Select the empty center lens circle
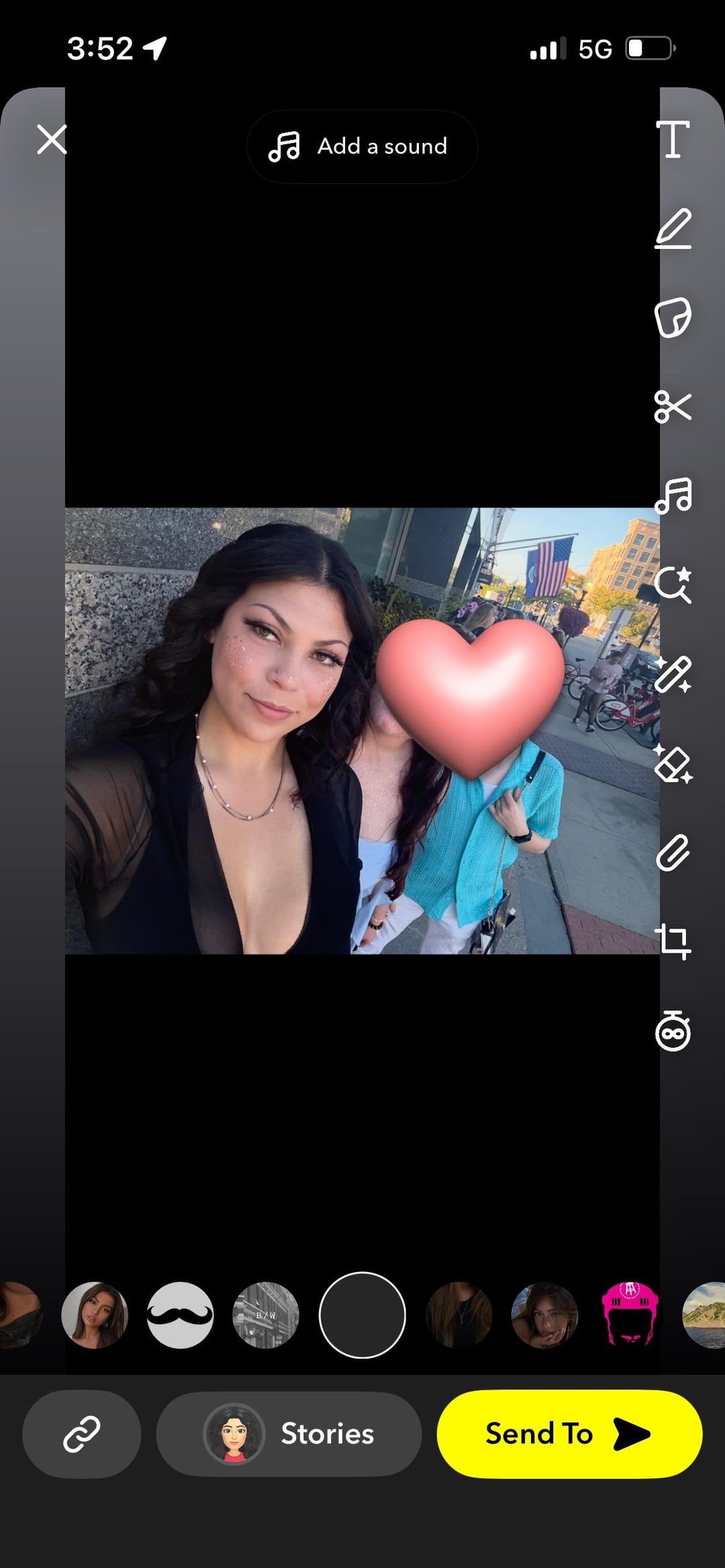Screen dimensions: 725x1568 pyautogui.click(x=362, y=1315)
